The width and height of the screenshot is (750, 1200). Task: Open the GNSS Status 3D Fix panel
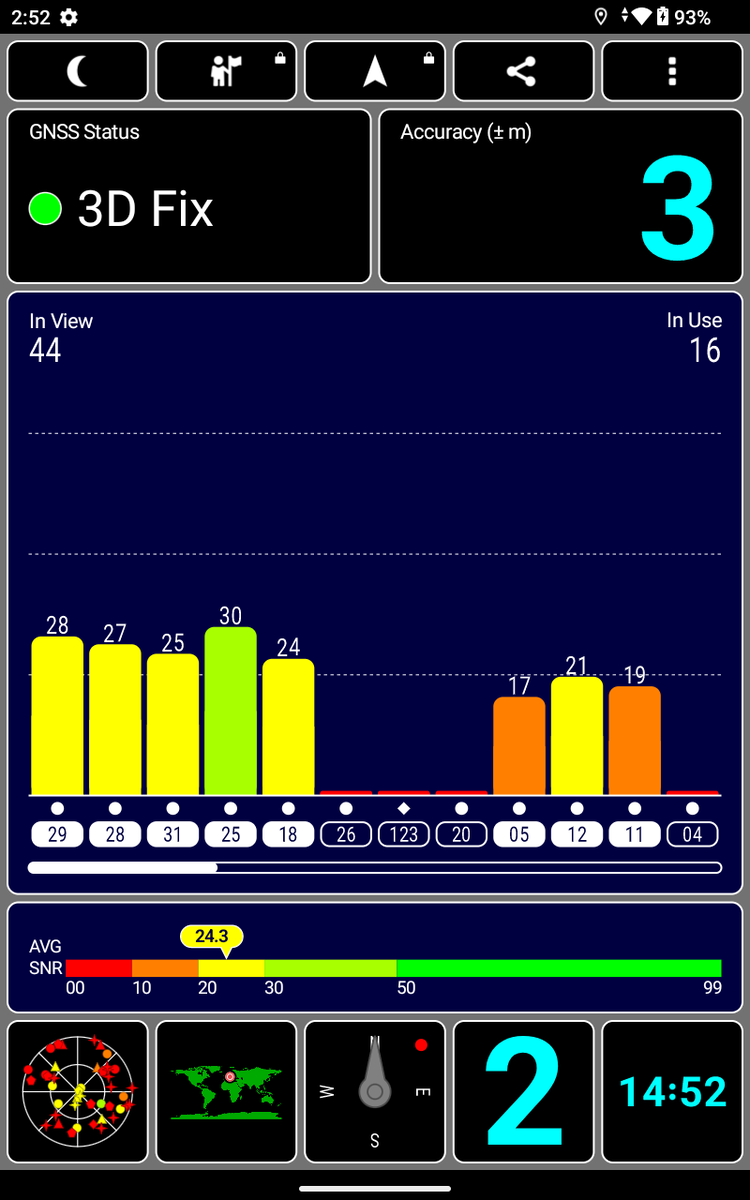(x=189, y=196)
